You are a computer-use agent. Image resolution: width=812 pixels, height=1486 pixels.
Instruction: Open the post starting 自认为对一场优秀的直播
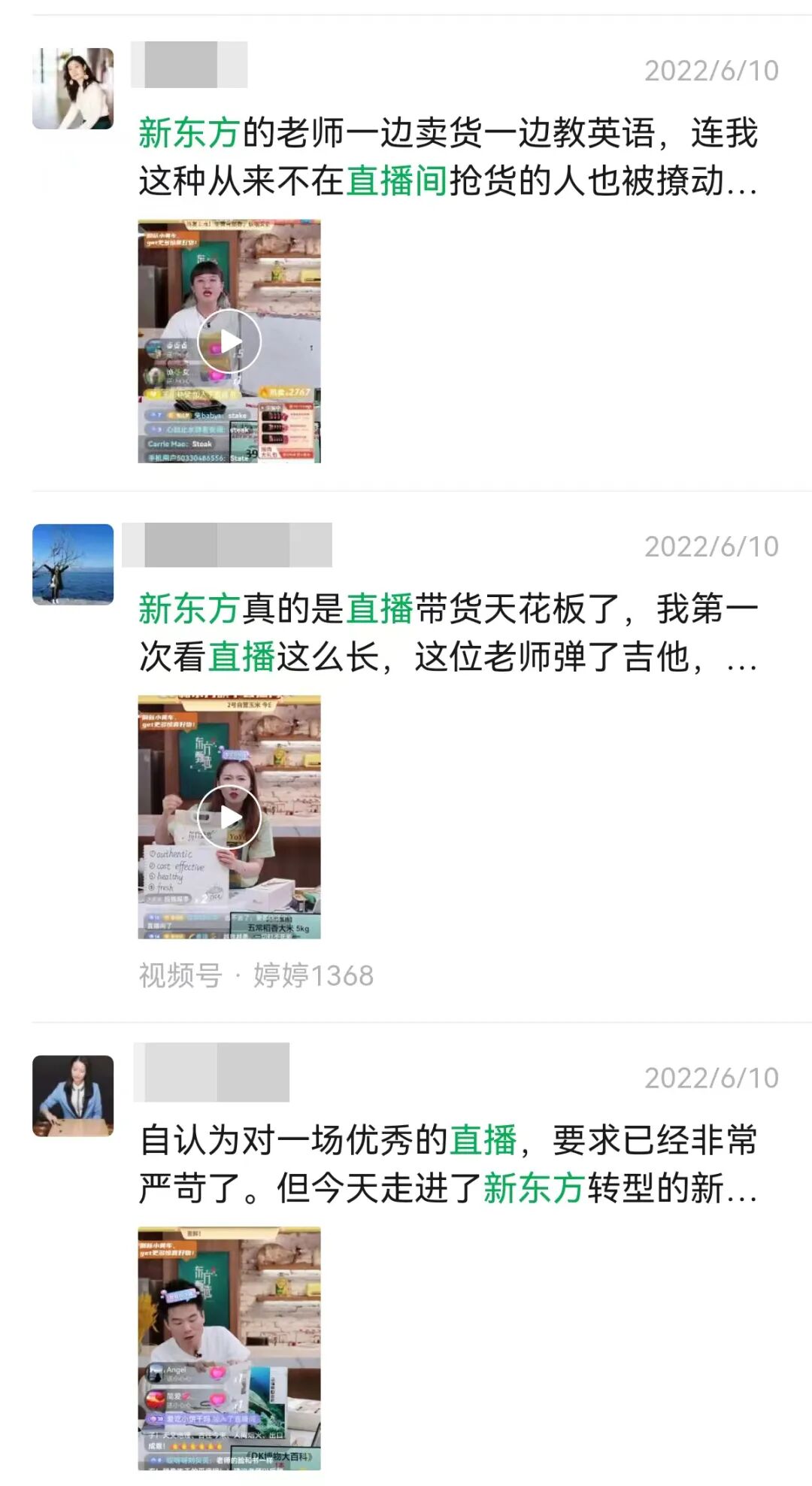point(448,1164)
